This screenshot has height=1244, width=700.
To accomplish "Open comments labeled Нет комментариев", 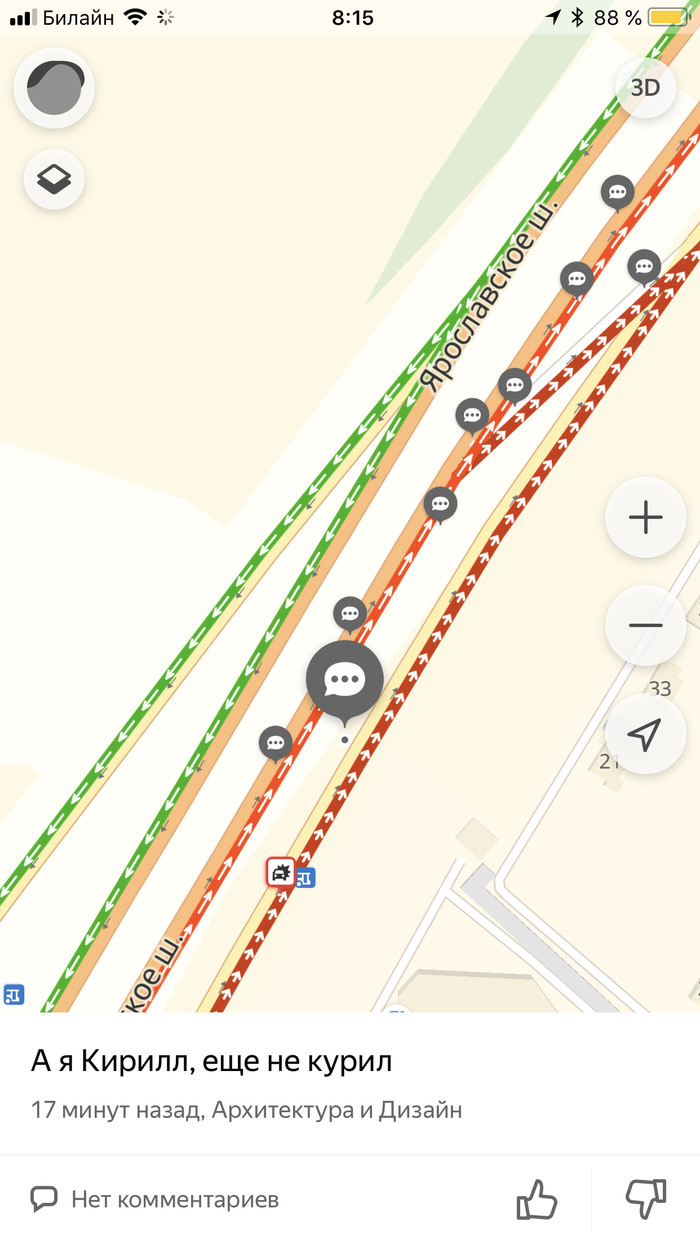I will click(x=155, y=1199).
